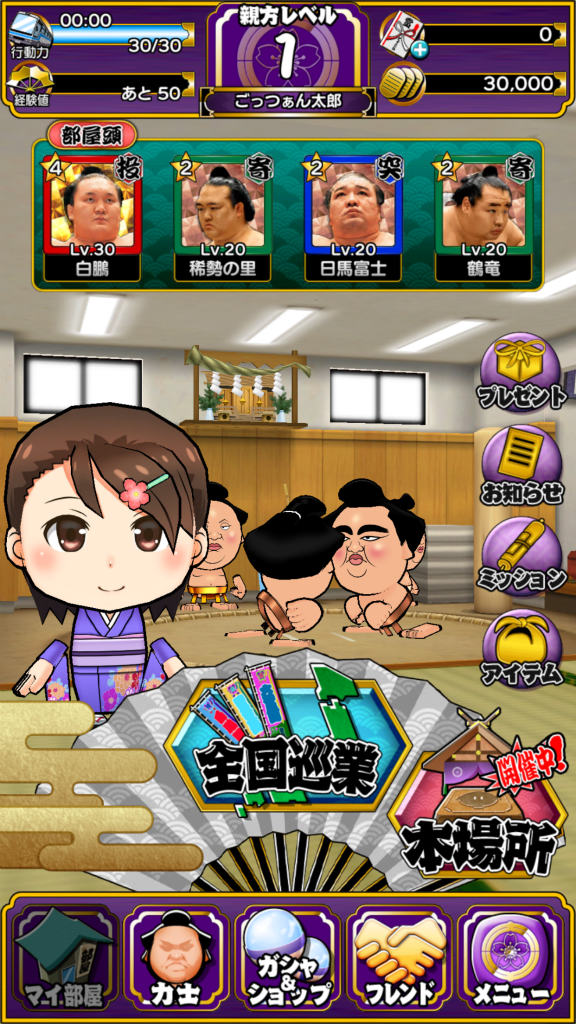The height and width of the screenshot is (1024, 576).
Task: Go to the フレンド tab
Action: coord(399,957)
